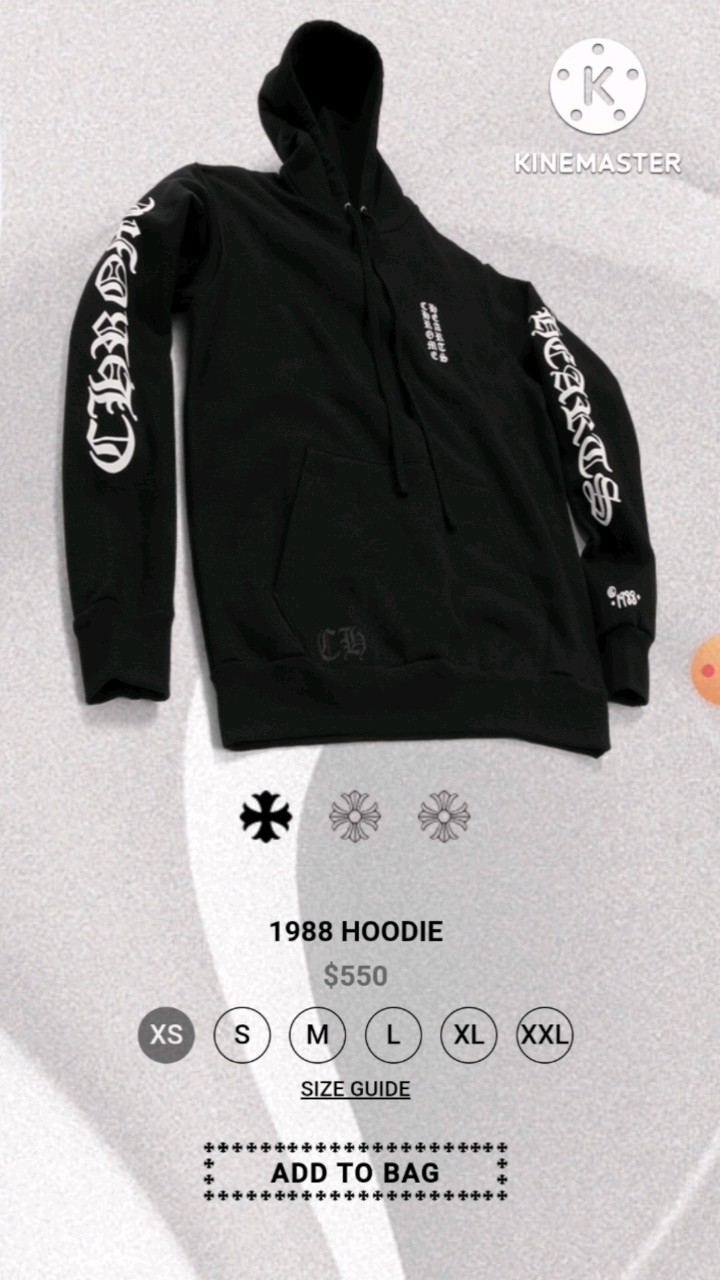Select size XS
Image resolution: width=720 pixels, height=1280 pixels.
tap(166, 1034)
